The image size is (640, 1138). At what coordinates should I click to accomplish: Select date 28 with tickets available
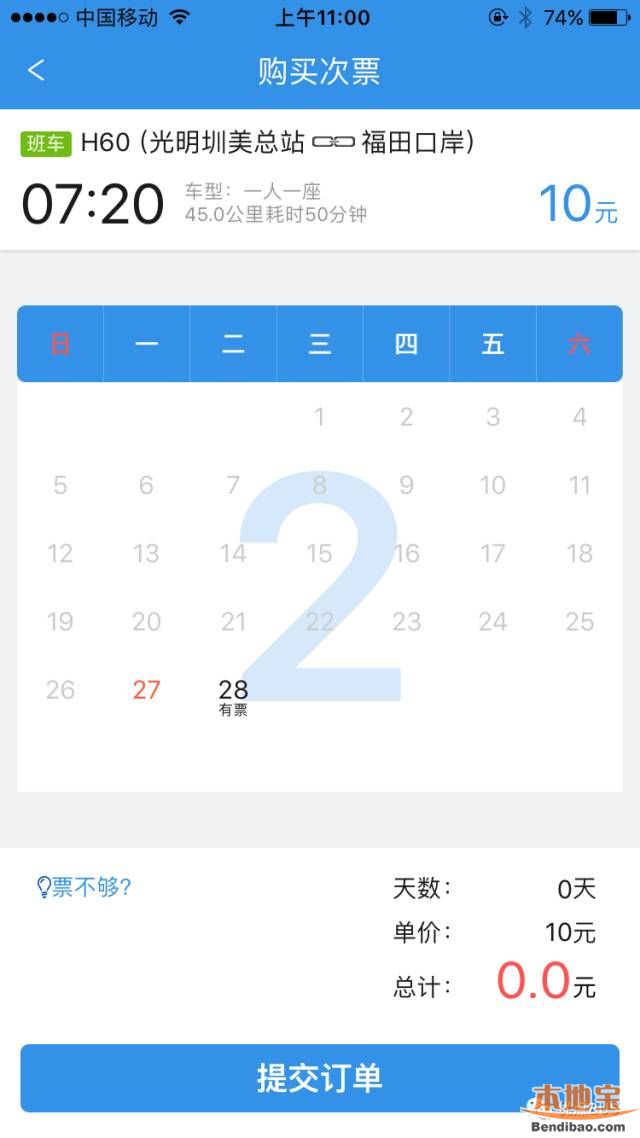point(233,695)
